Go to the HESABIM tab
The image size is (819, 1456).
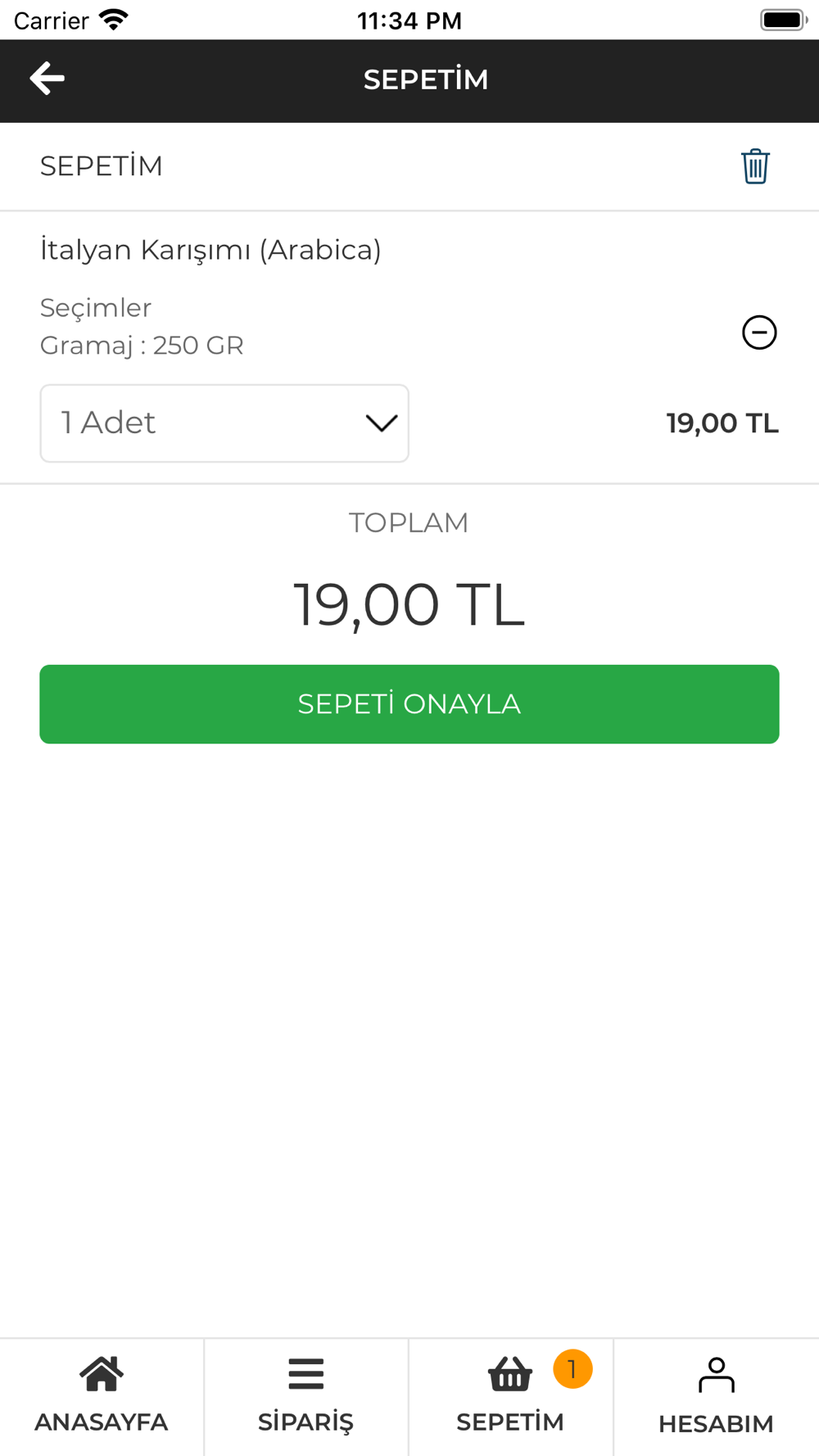717,1397
